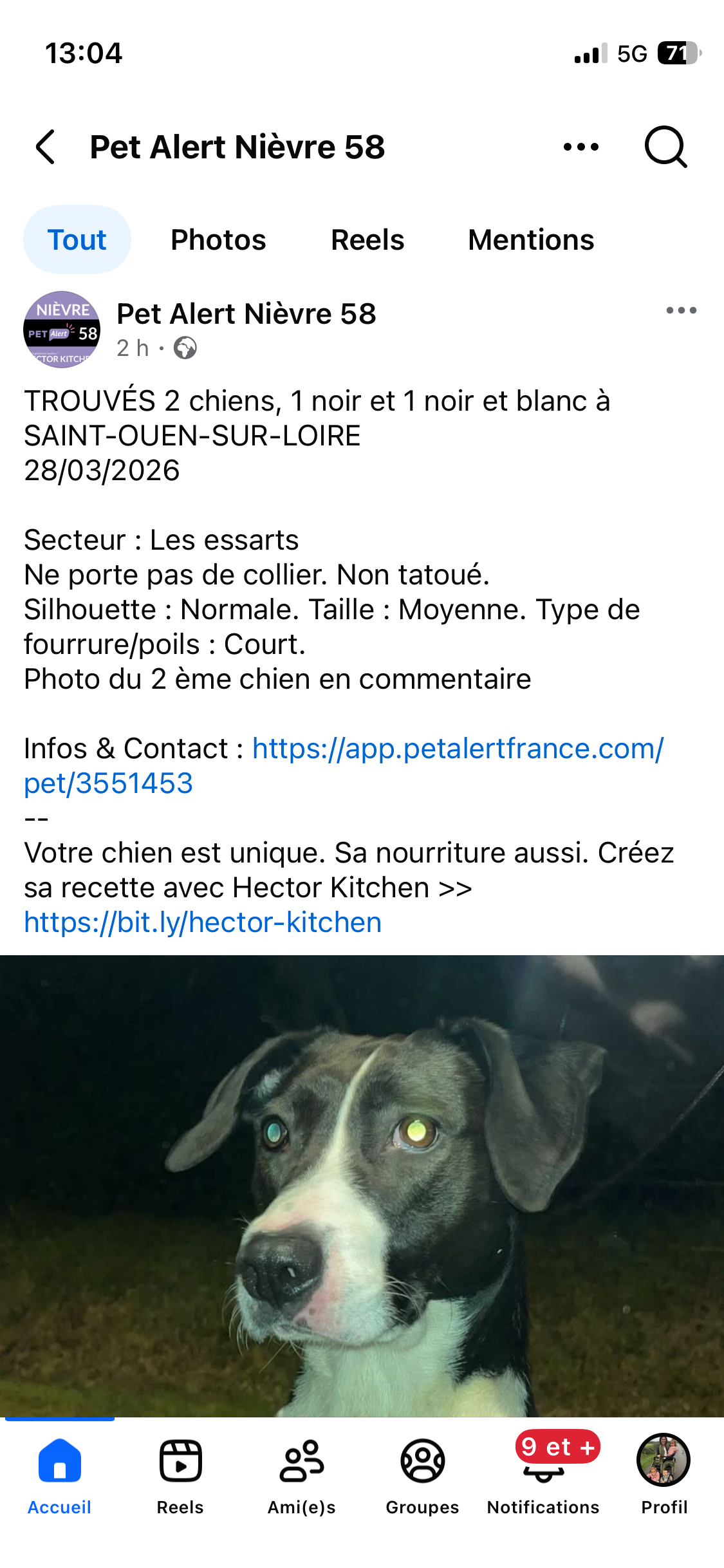Follow the bit.ly/hector-kitchen link
Screen dimensions: 724x1568
click(x=203, y=922)
